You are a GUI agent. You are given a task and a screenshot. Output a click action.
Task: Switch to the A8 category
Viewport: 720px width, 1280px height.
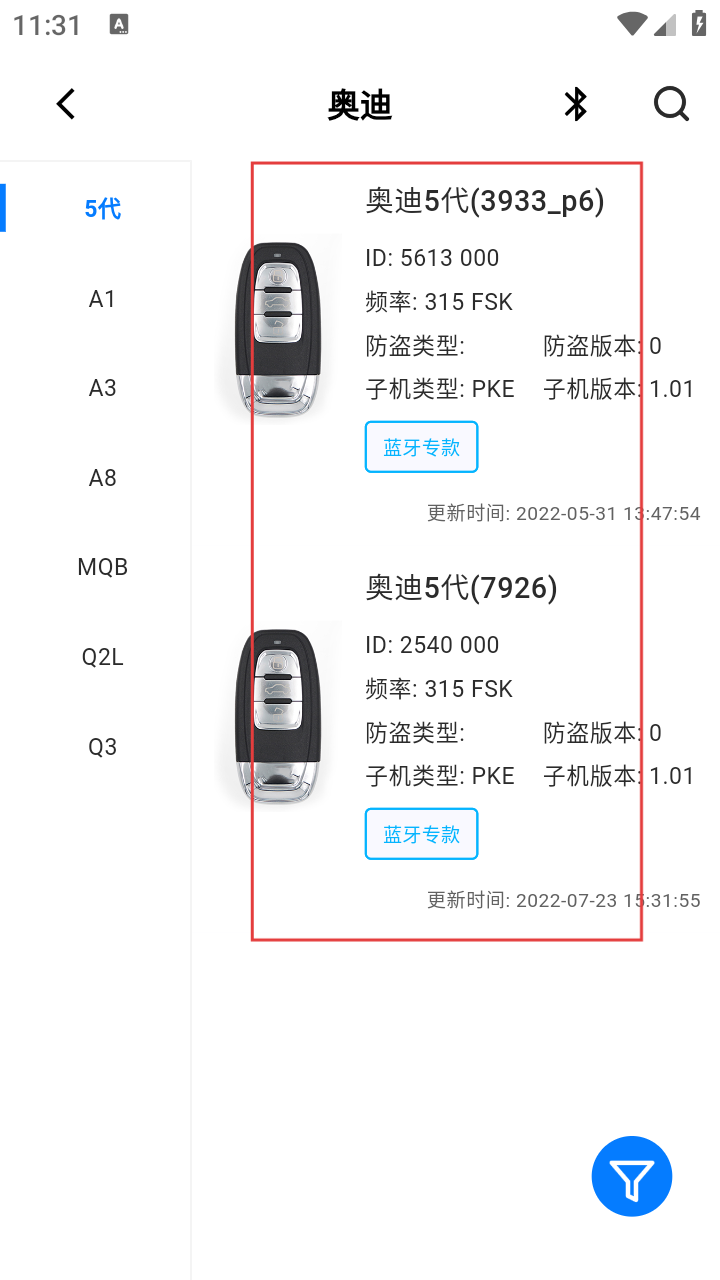[102, 478]
